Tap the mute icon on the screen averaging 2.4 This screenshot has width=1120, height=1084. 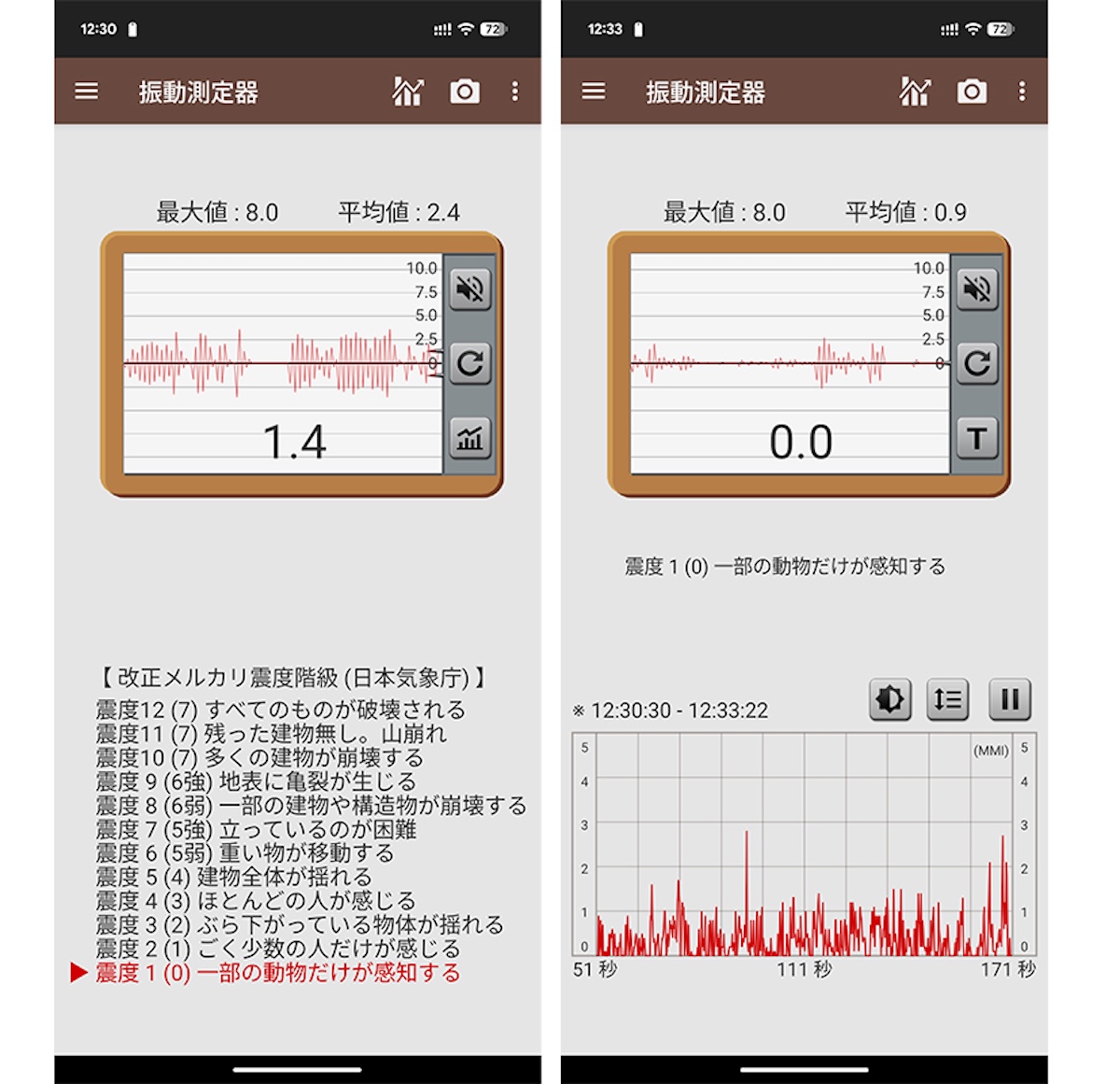[x=469, y=289]
